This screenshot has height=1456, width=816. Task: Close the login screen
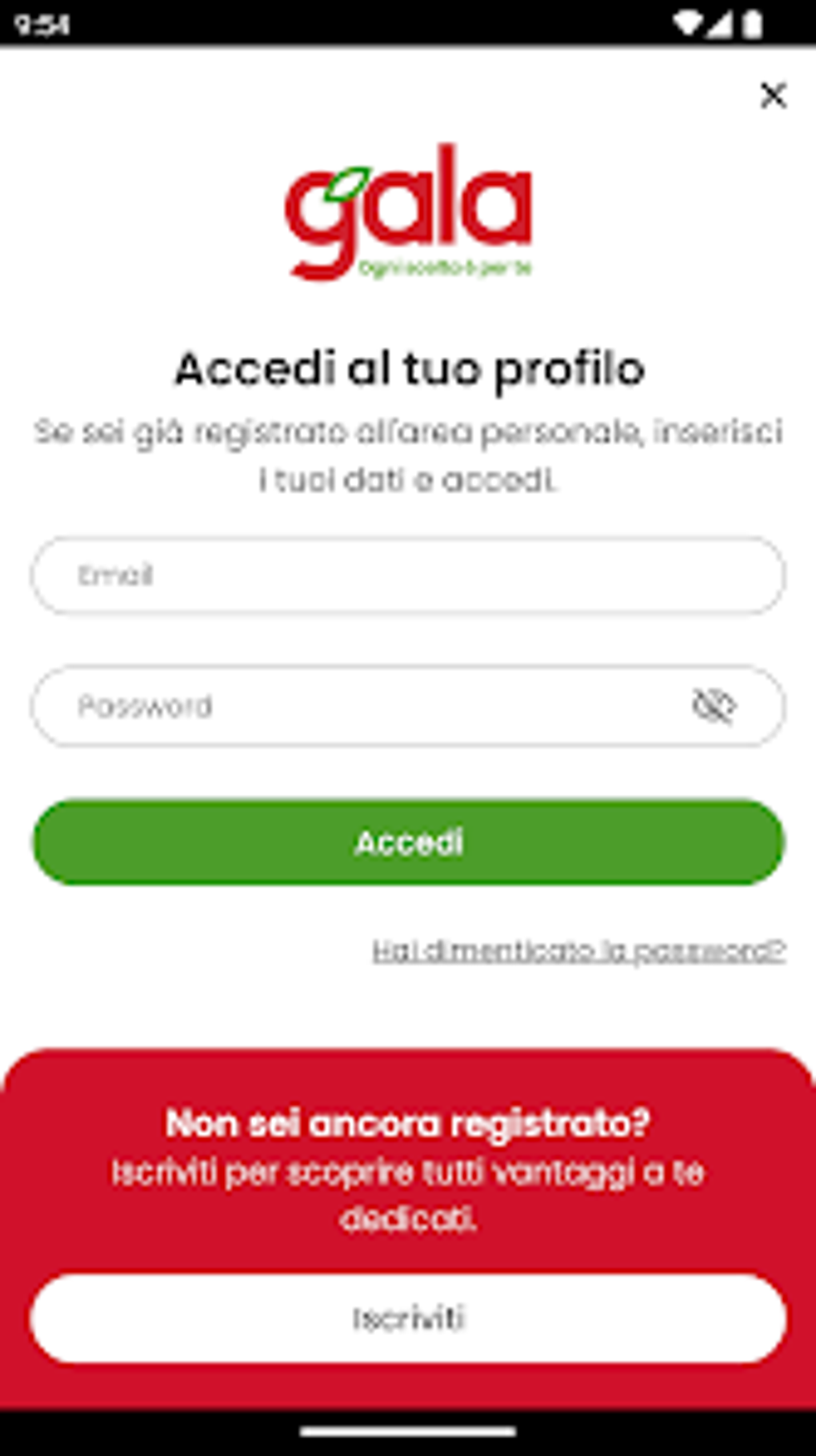click(773, 95)
